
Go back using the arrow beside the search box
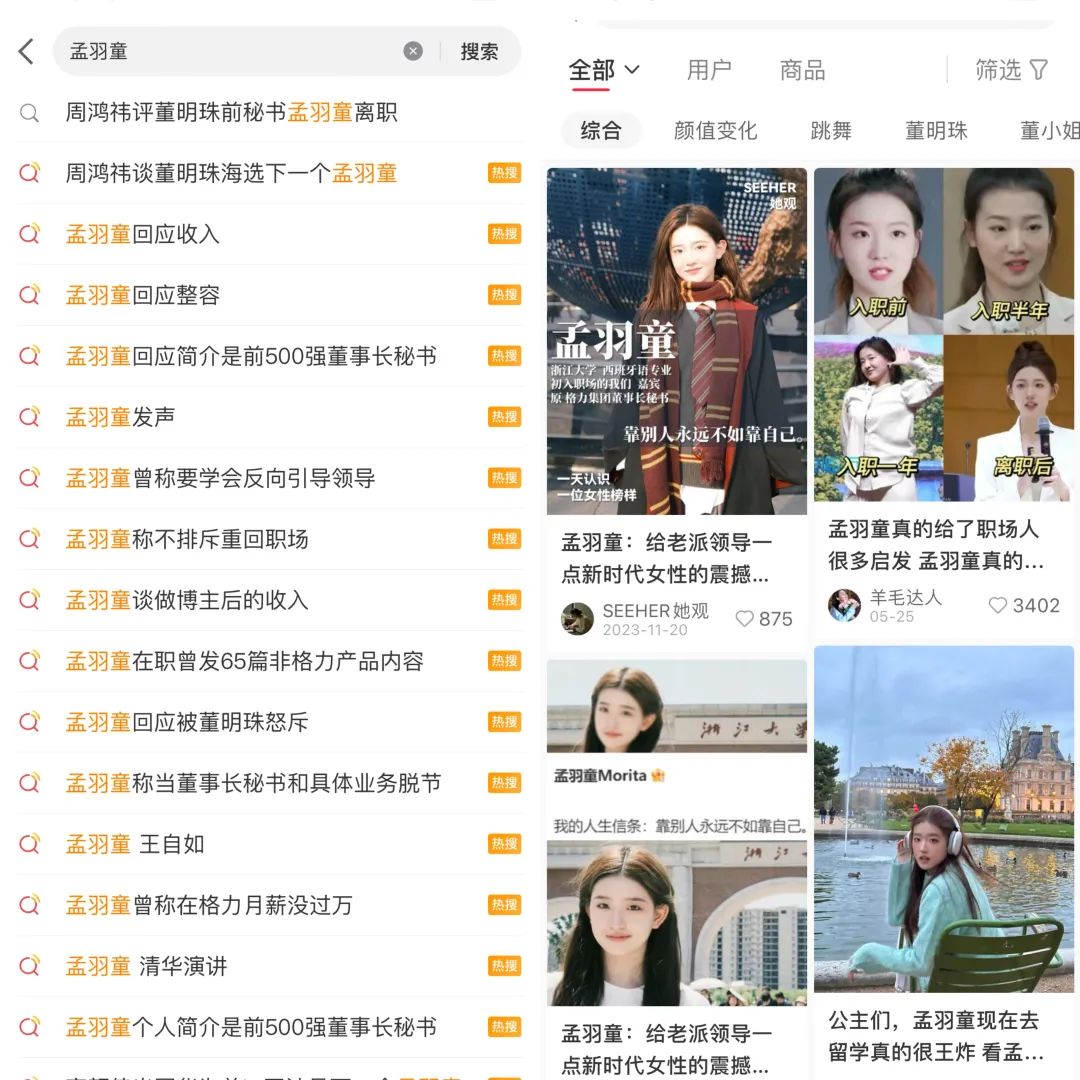click(27, 52)
